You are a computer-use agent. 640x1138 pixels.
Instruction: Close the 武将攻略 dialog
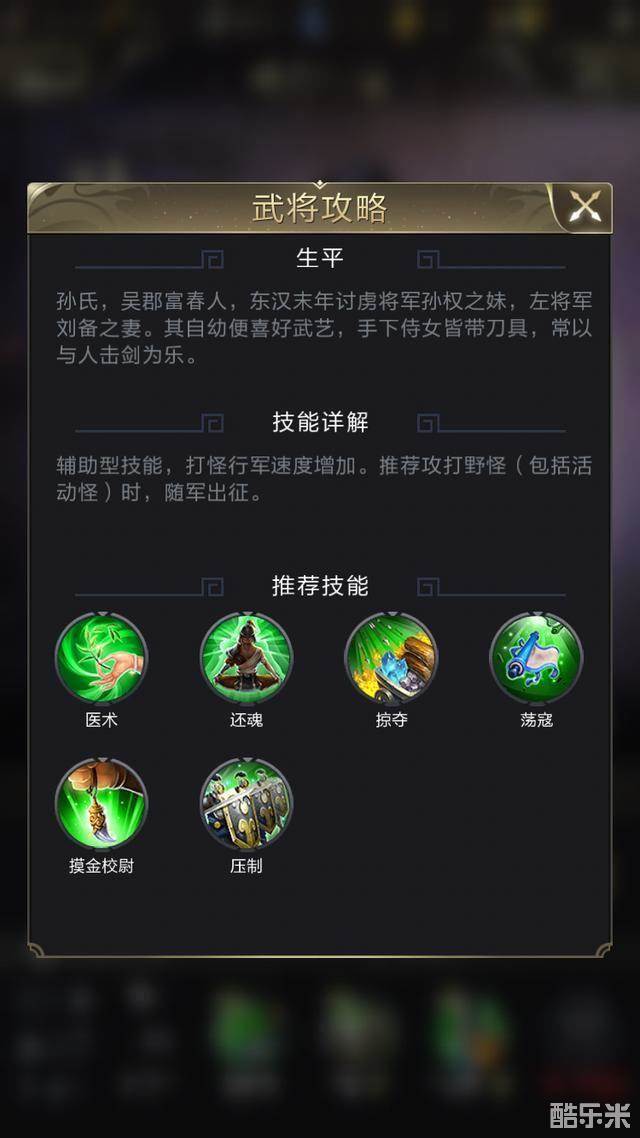(x=584, y=208)
